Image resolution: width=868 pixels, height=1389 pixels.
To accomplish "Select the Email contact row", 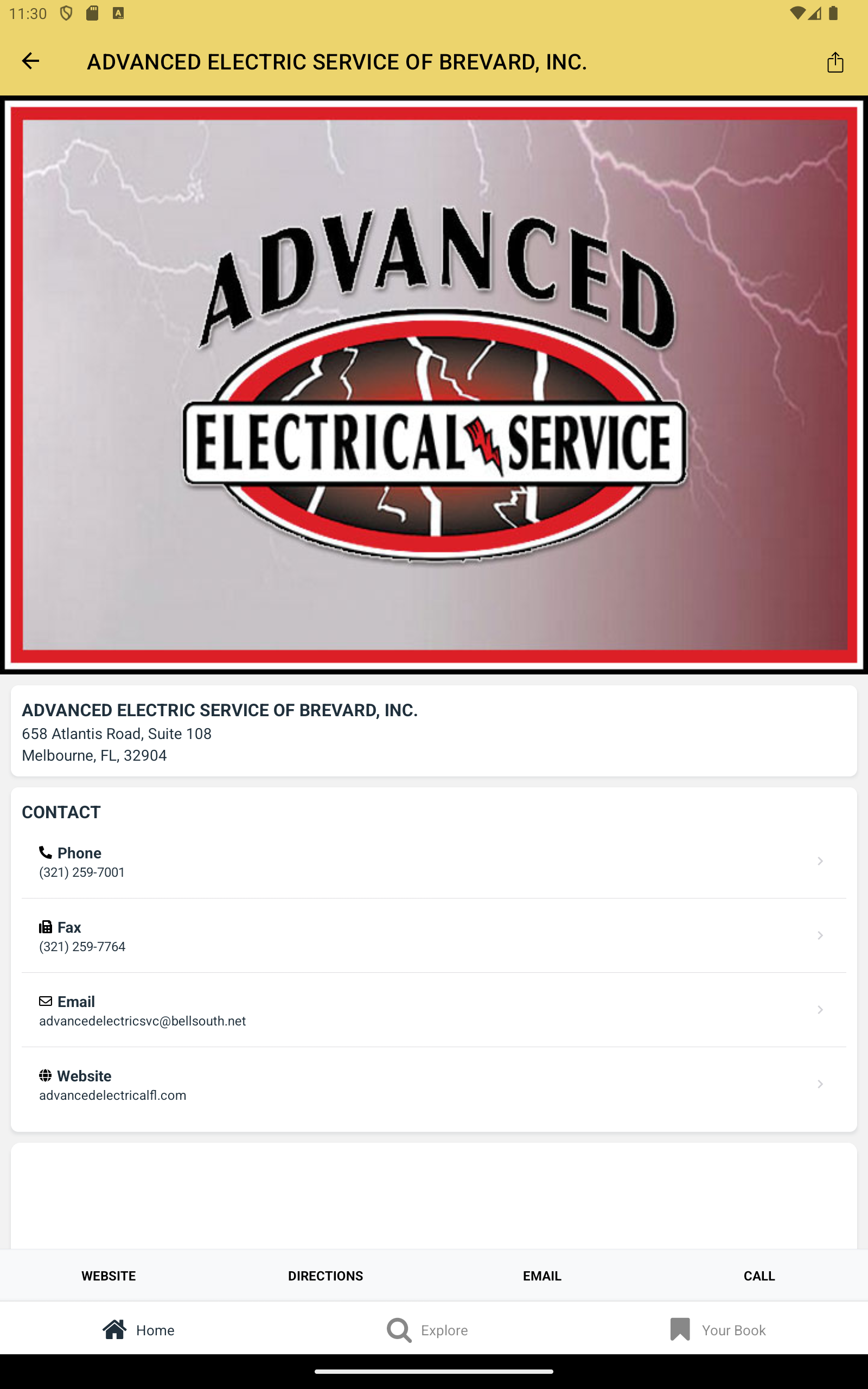I will [x=434, y=1010].
